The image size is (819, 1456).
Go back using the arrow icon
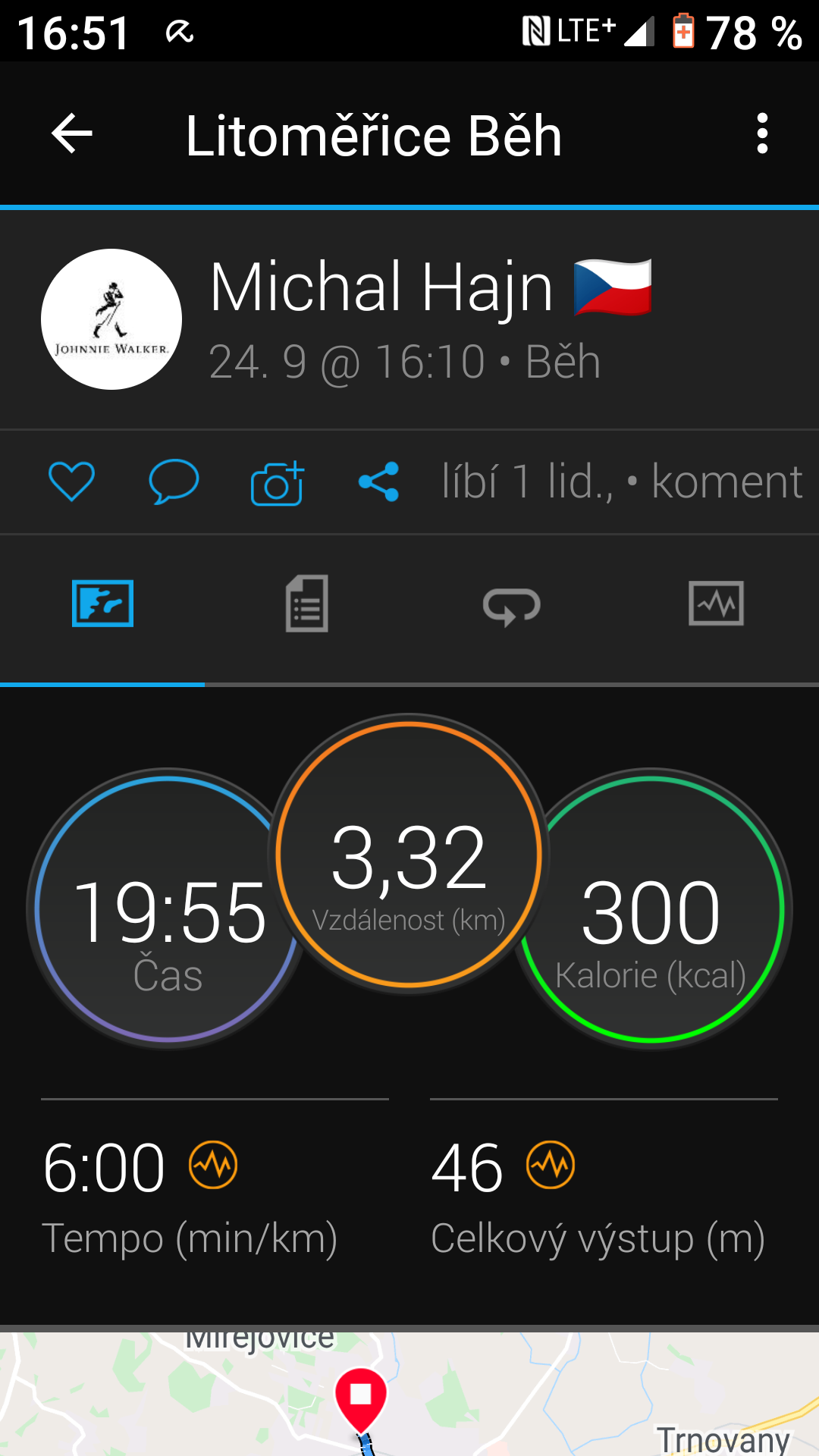pyautogui.click(x=72, y=133)
